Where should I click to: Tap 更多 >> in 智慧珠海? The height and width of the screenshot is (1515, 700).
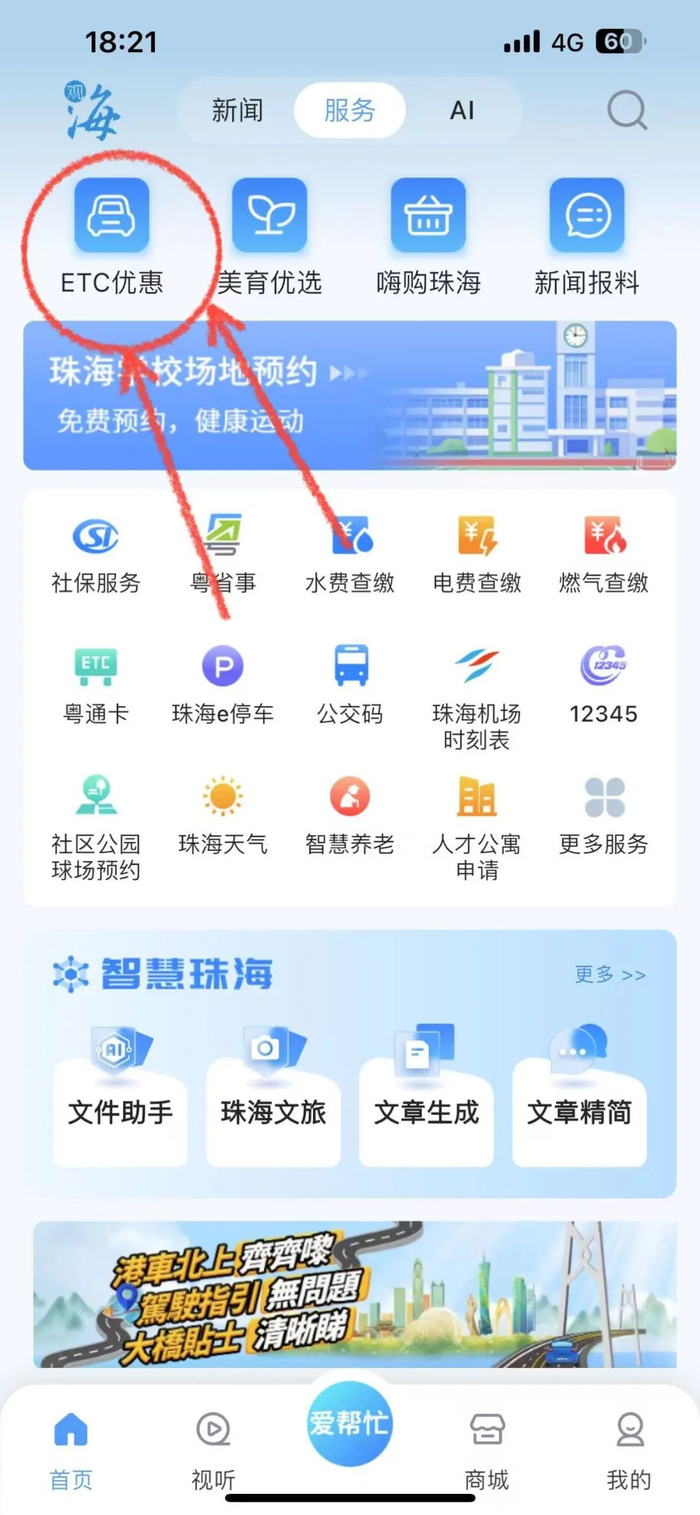610,974
